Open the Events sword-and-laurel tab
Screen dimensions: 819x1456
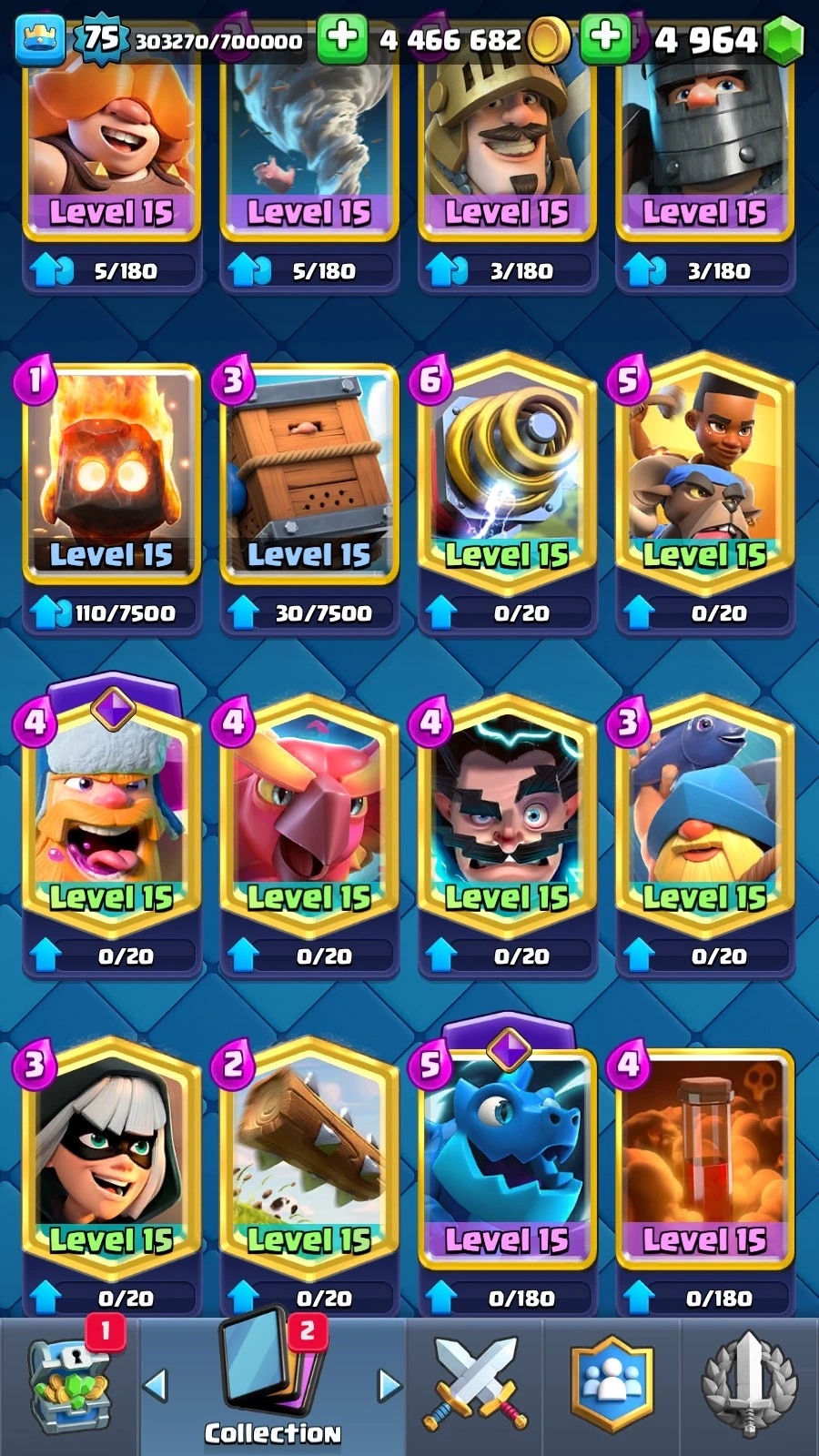tap(748, 1383)
